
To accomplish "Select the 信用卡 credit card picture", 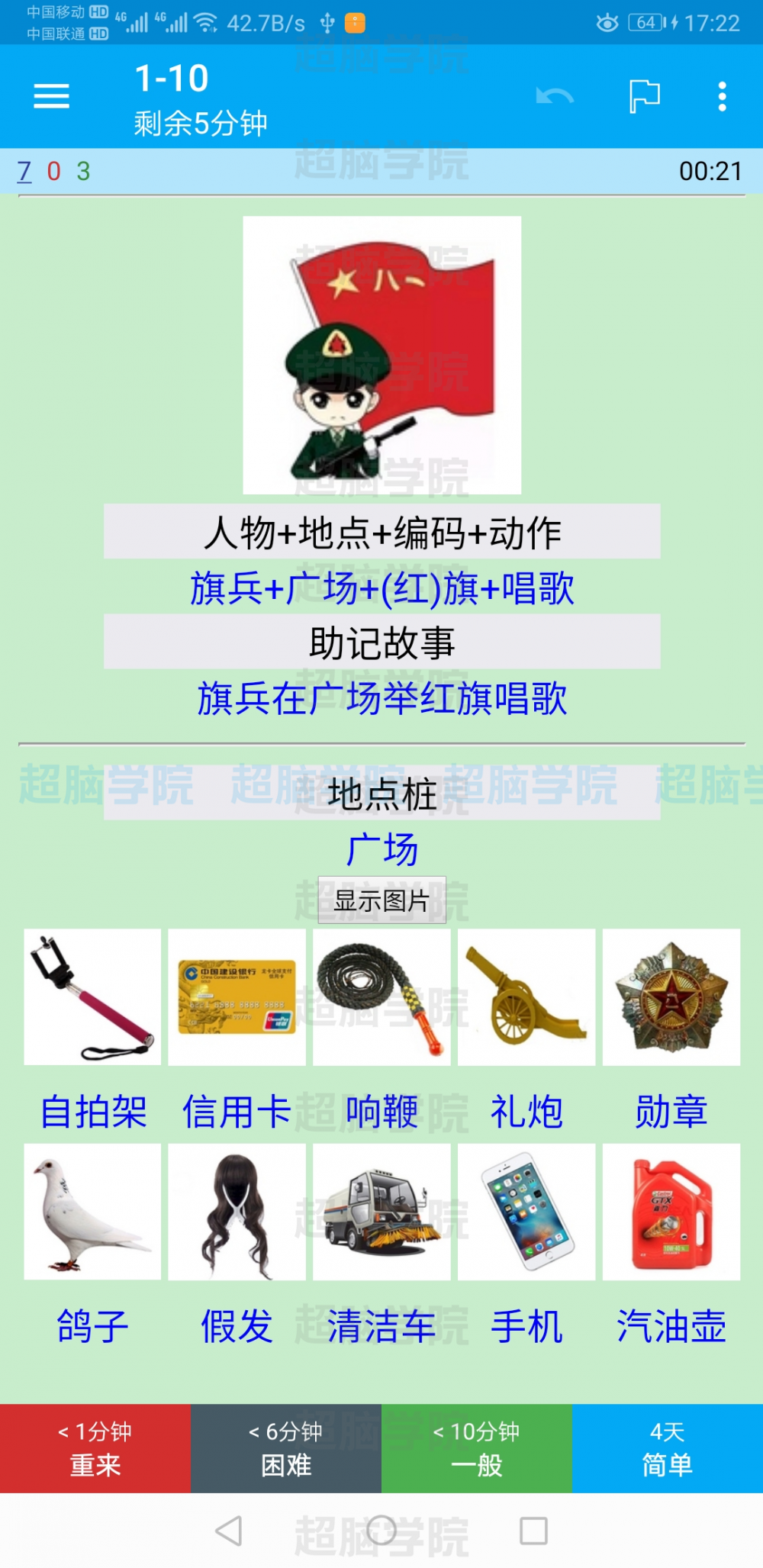I will pyautogui.click(x=237, y=997).
